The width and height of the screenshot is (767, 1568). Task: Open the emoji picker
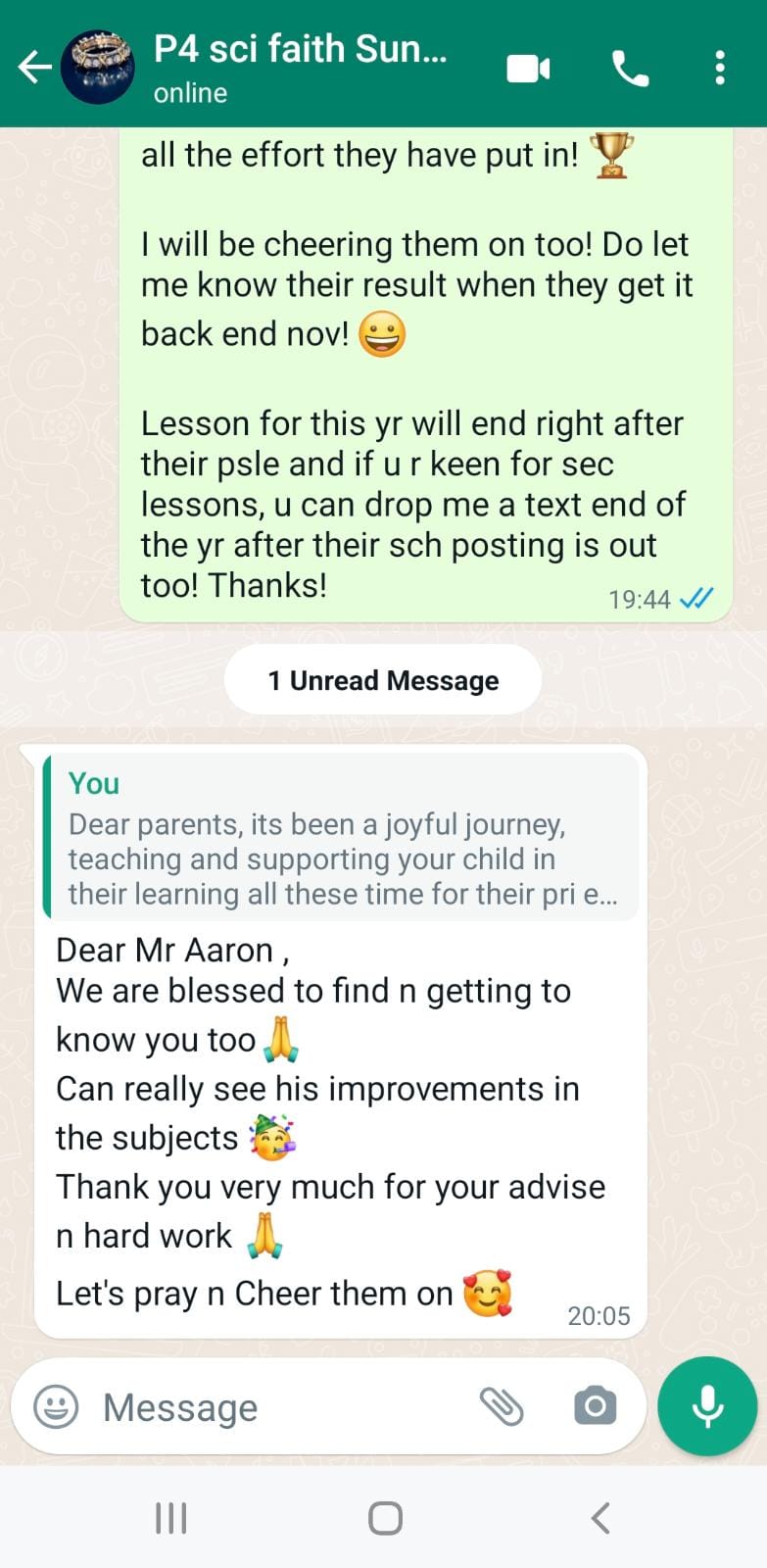click(56, 1407)
